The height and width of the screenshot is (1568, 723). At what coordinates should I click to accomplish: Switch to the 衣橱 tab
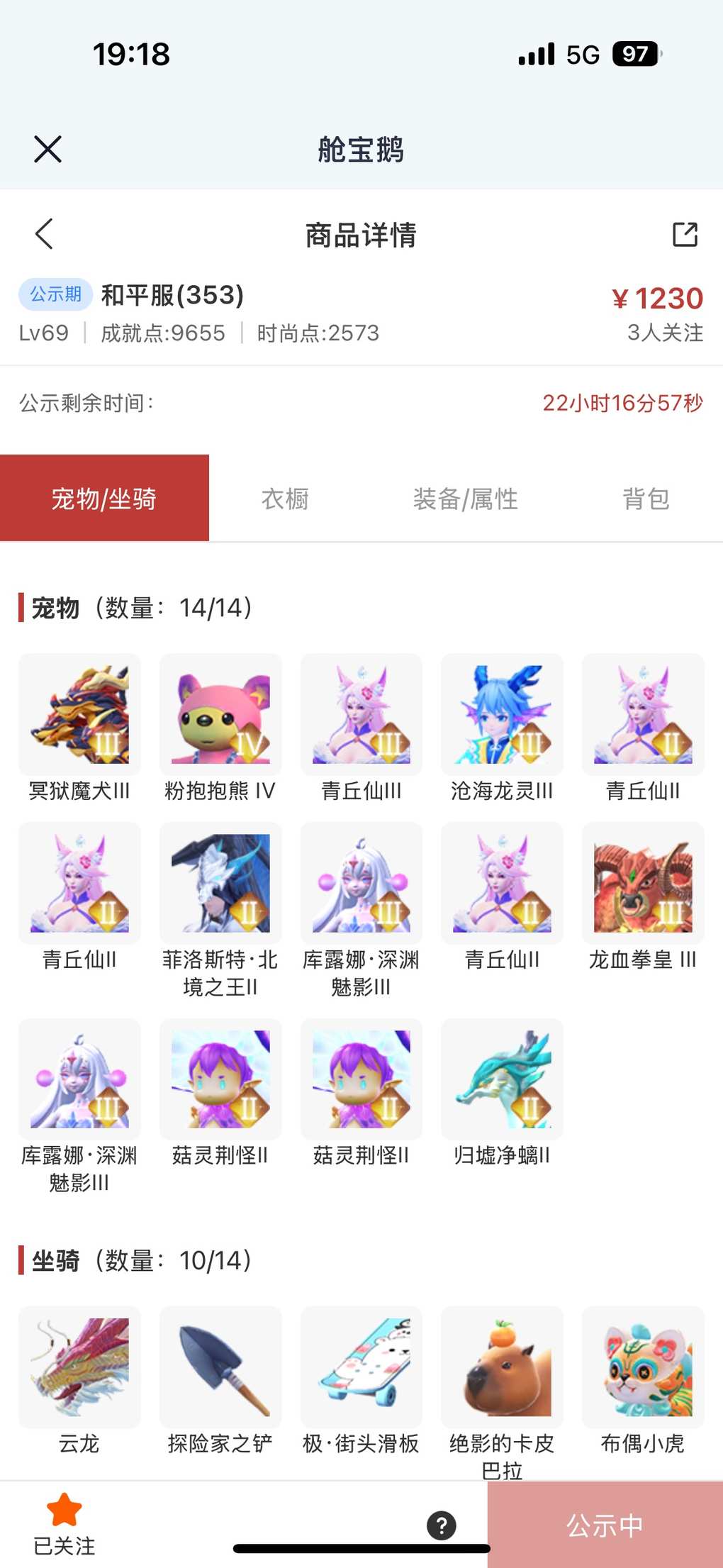tap(285, 499)
